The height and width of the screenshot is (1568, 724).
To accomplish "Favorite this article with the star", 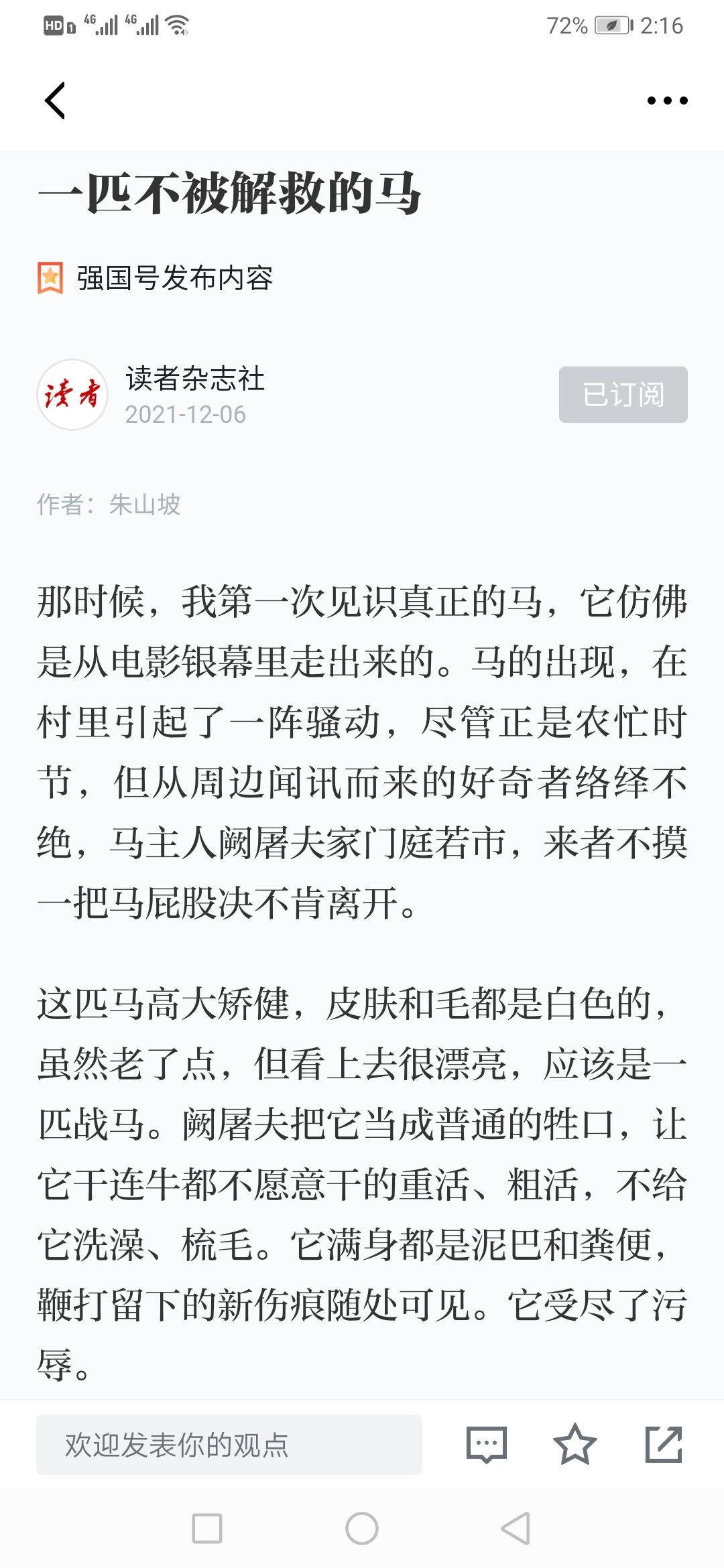I will tap(575, 1445).
